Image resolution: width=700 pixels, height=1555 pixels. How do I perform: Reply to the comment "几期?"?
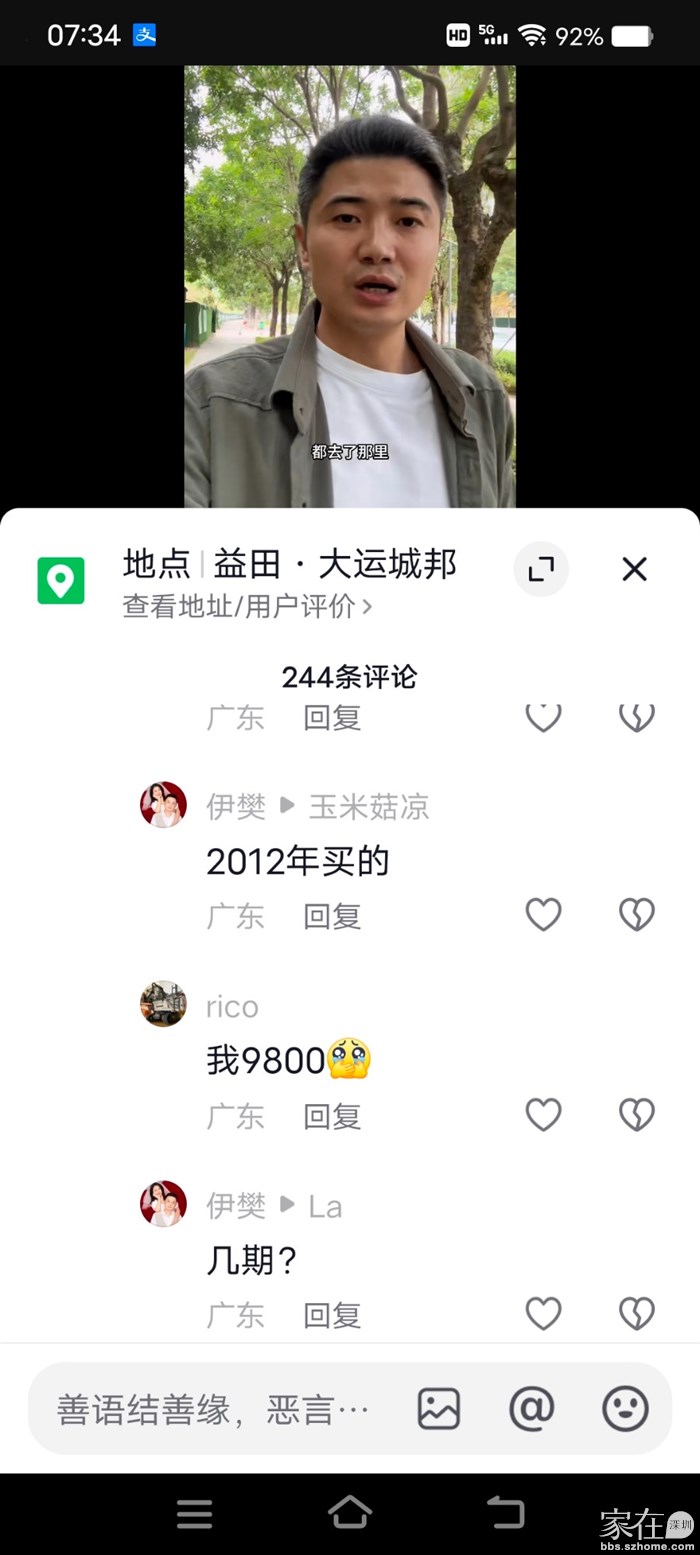pyautogui.click(x=332, y=1315)
